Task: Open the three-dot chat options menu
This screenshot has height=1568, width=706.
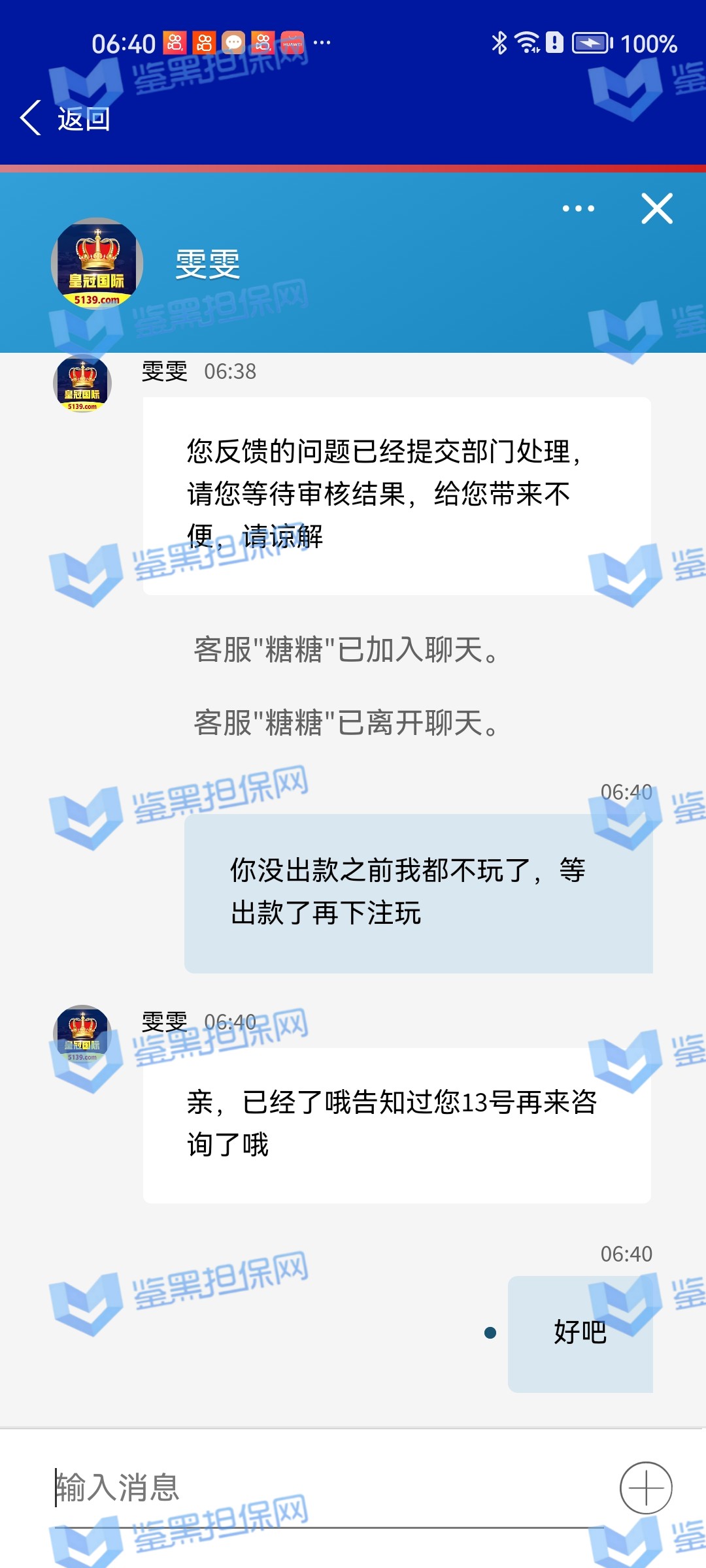Action: pyautogui.click(x=579, y=209)
